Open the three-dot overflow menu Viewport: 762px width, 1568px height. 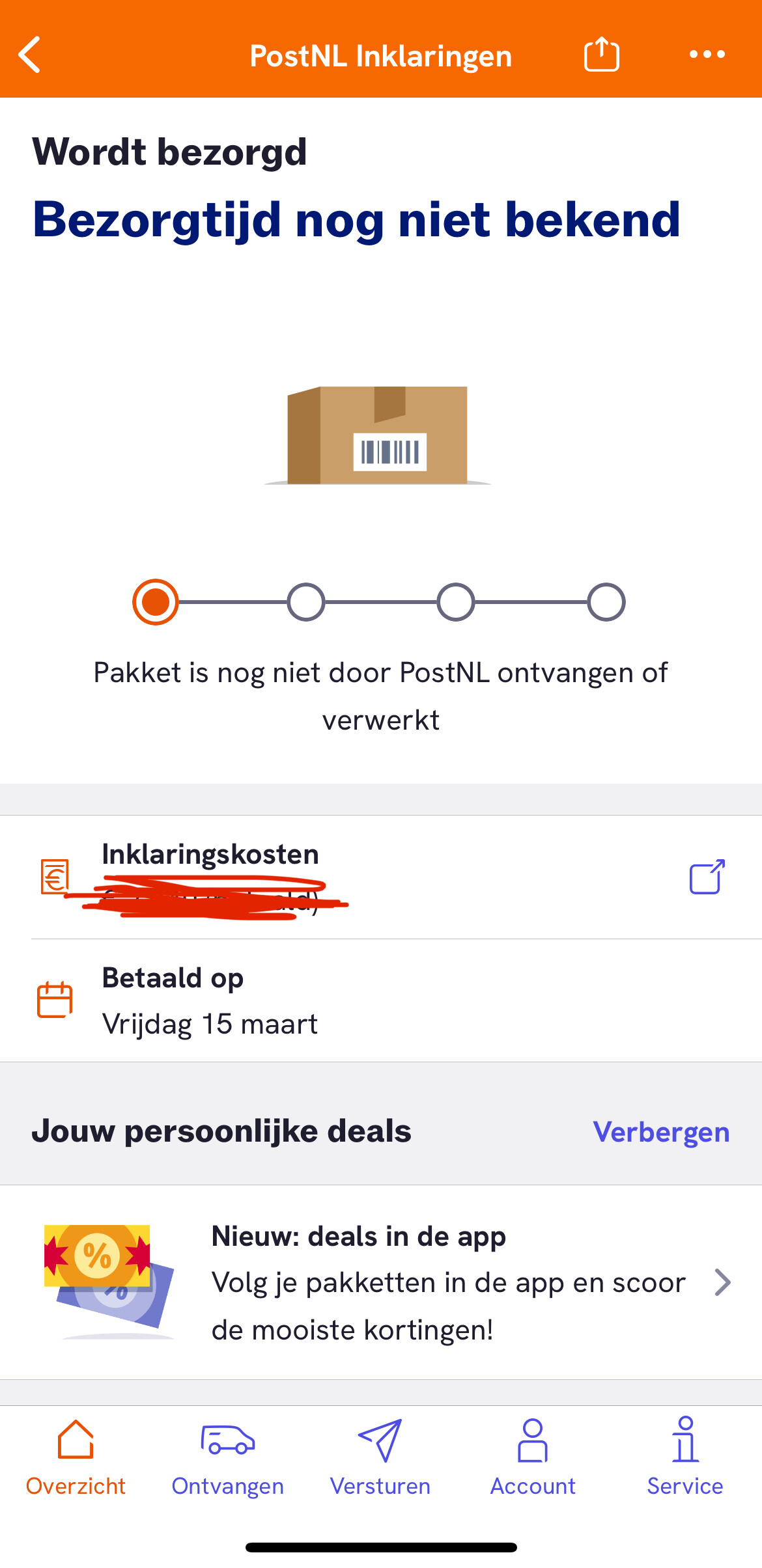707,55
